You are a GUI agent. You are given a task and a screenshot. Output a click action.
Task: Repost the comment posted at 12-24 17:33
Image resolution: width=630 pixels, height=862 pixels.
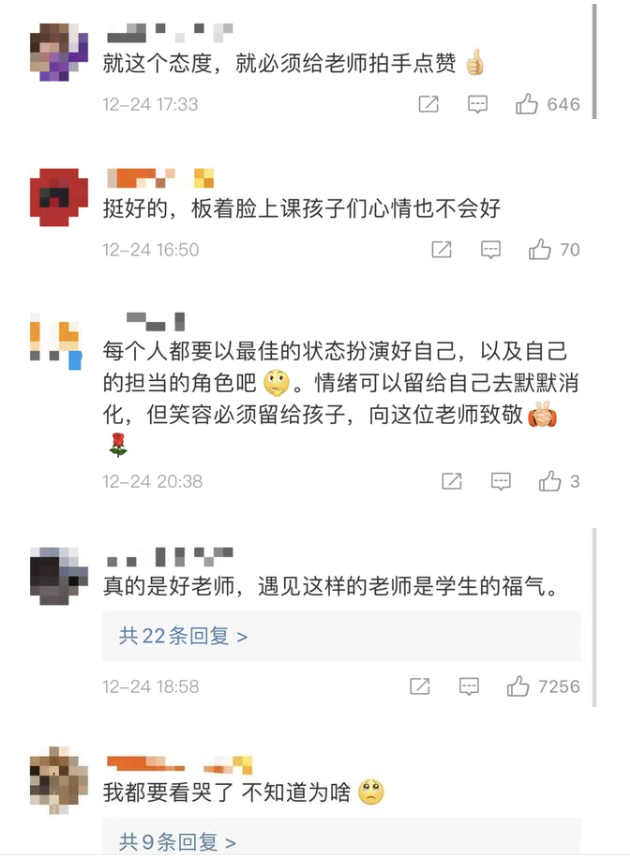point(428,104)
